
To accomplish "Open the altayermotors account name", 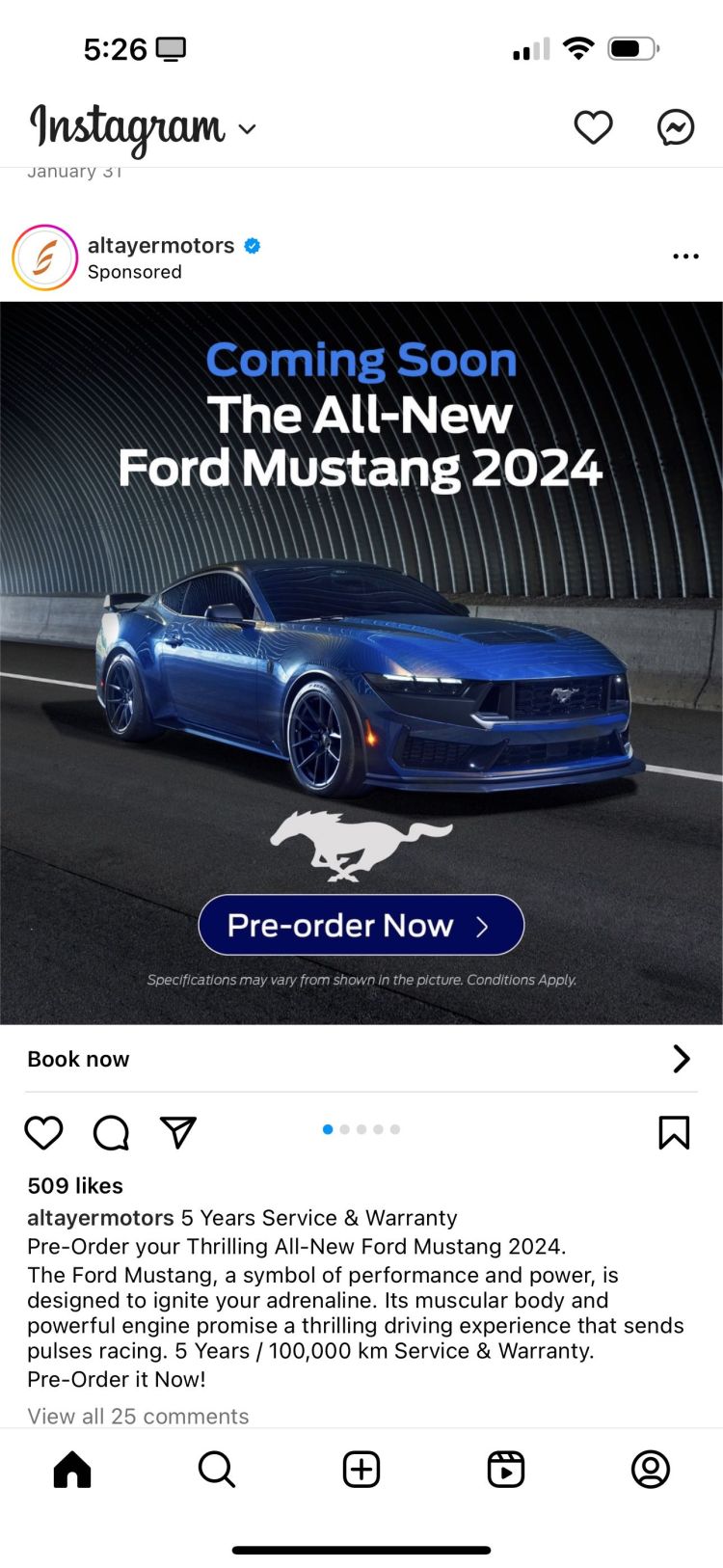I will (x=161, y=245).
